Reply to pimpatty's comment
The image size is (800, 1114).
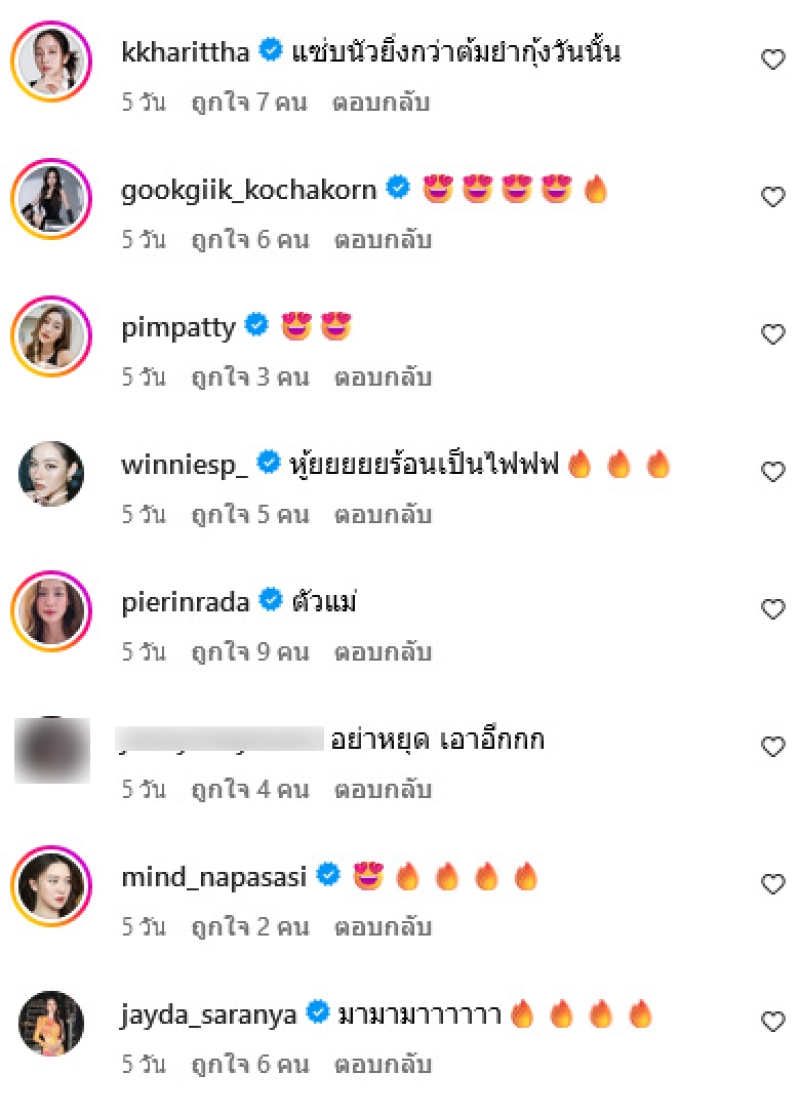click(x=382, y=378)
